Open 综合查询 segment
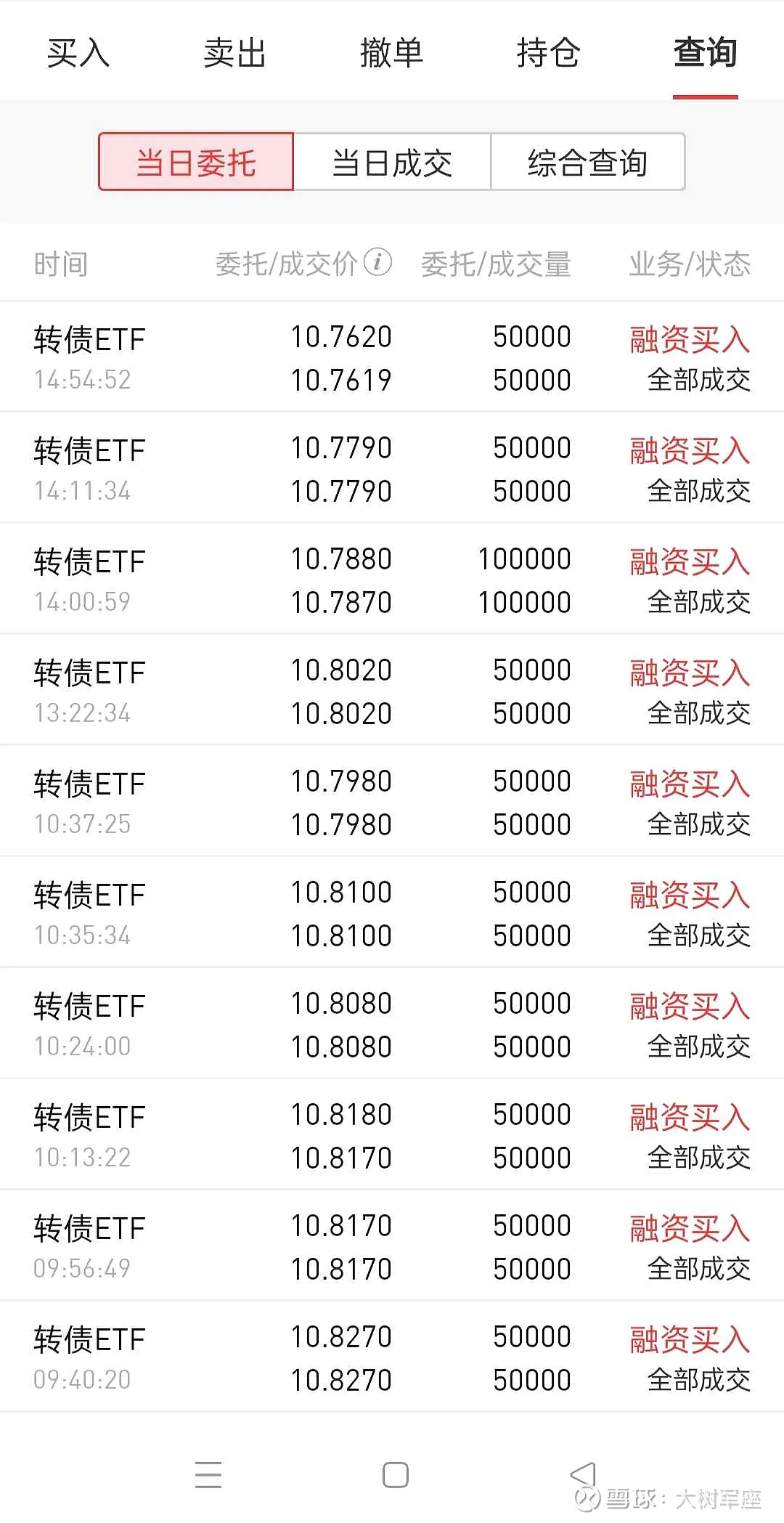This screenshot has width=784, height=1523. tap(587, 162)
